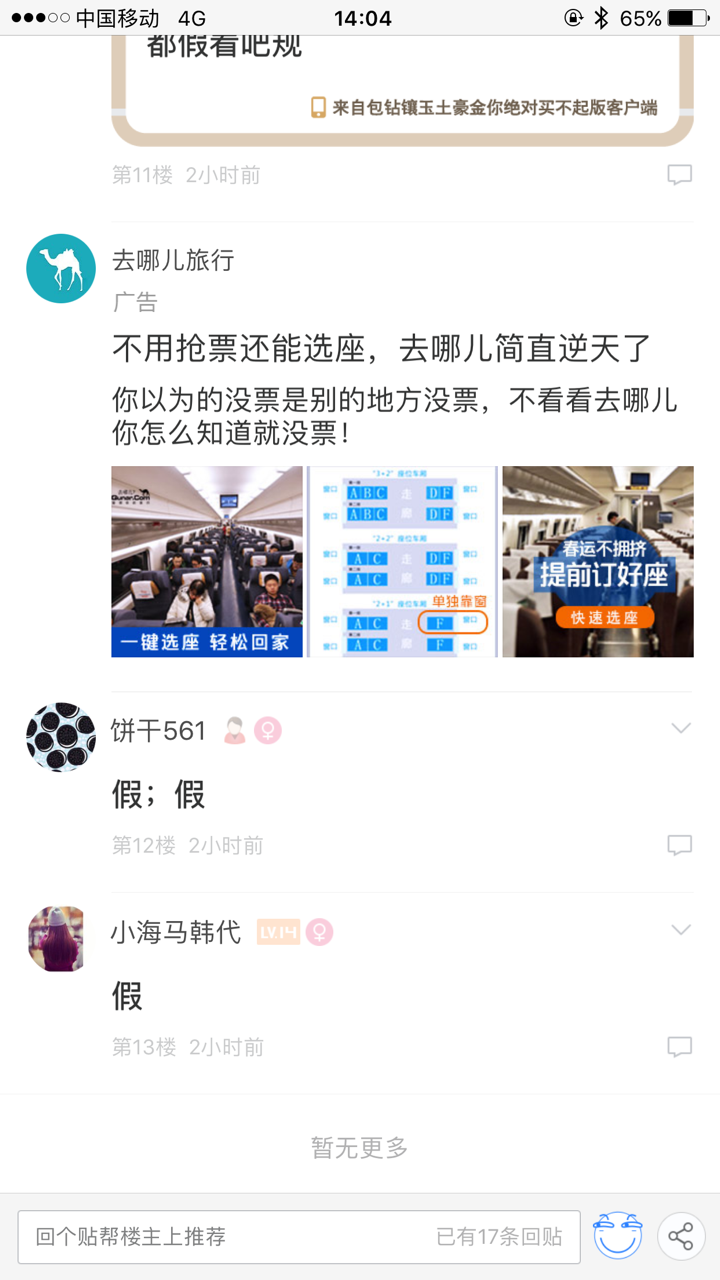
Task: View the seat layout chart ad image
Action: [x=402, y=561]
